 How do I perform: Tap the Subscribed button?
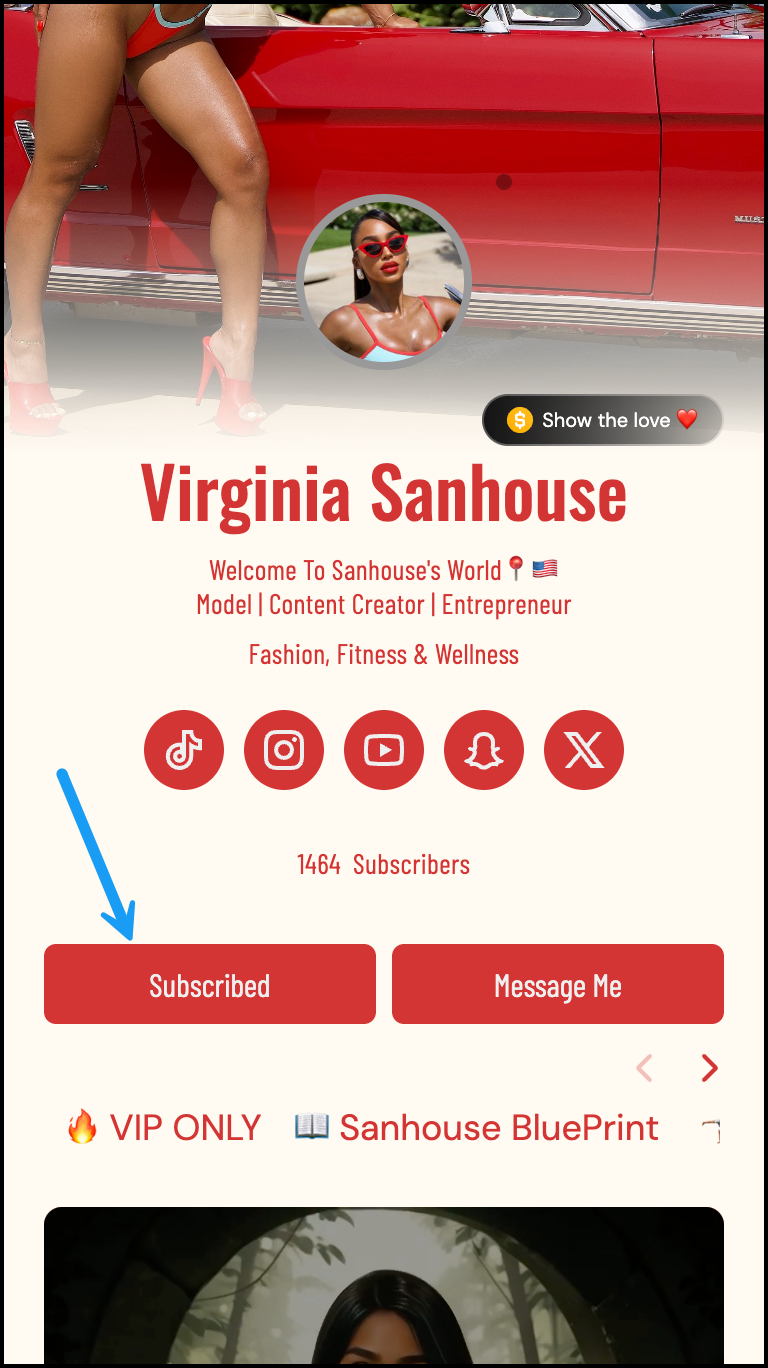pyautogui.click(x=210, y=985)
